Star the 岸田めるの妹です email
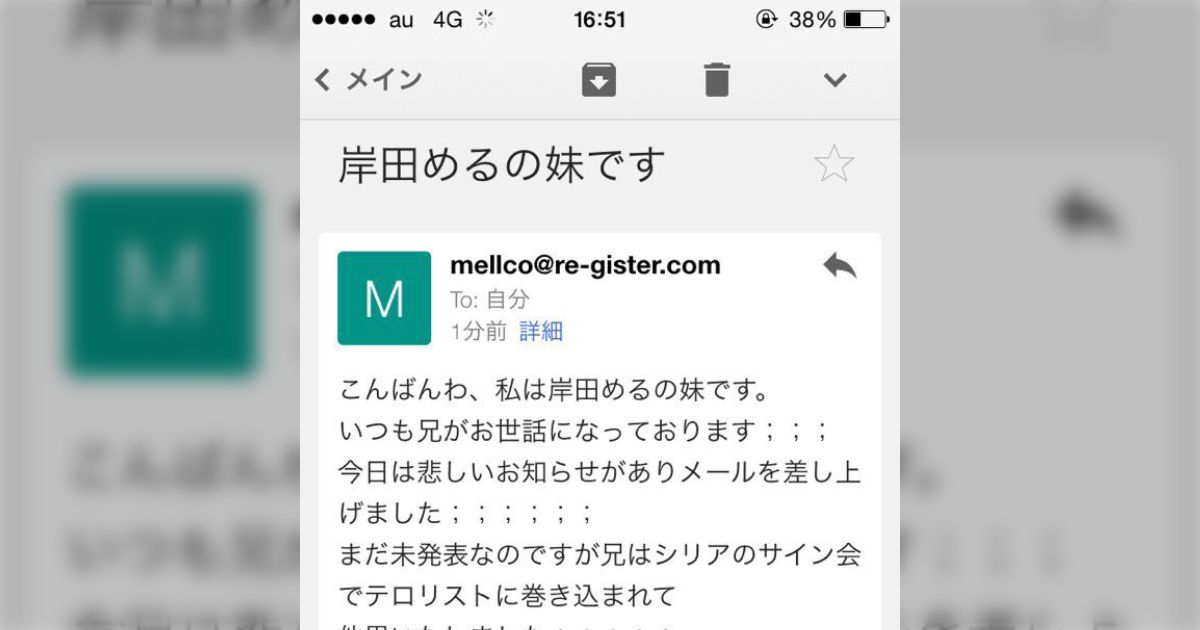Screen dimensions: 1200x630 (833, 164)
